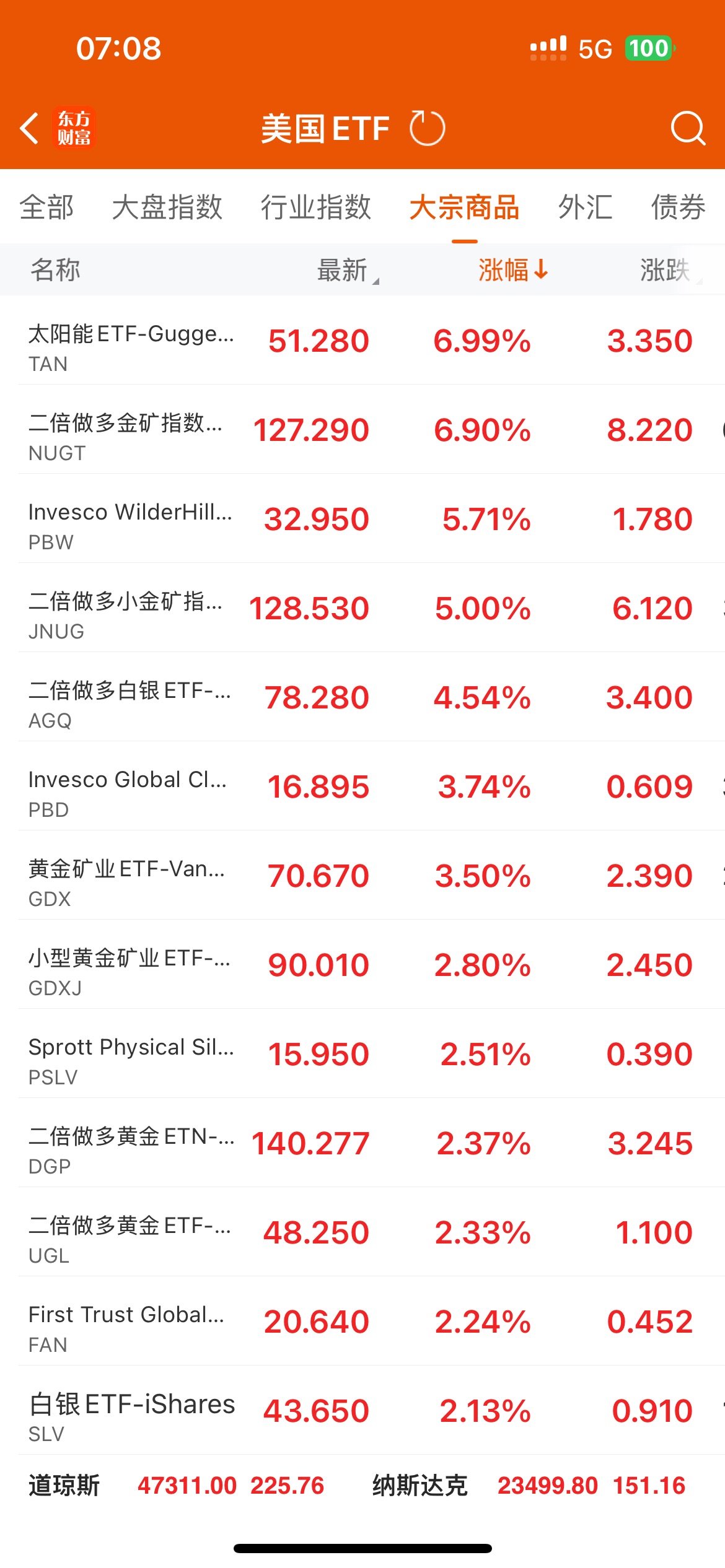
Task: Switch to the 大盘指数 tab
Action: coord(167,207)
